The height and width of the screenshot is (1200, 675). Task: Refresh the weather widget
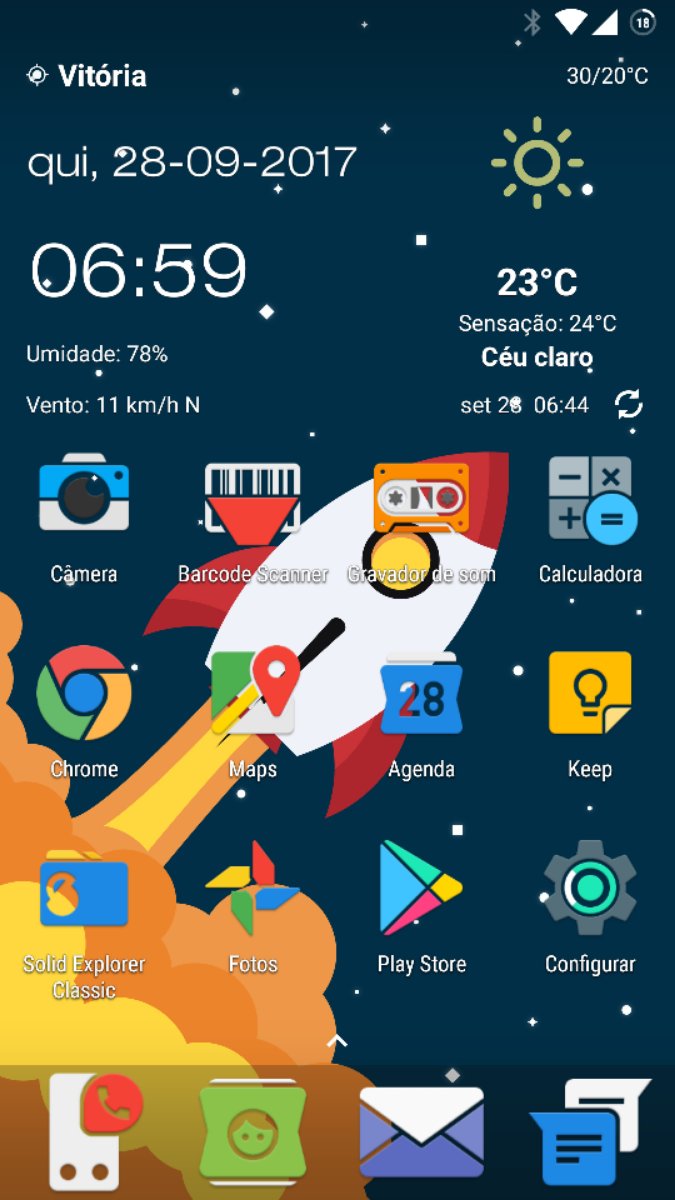click(629, 404)
